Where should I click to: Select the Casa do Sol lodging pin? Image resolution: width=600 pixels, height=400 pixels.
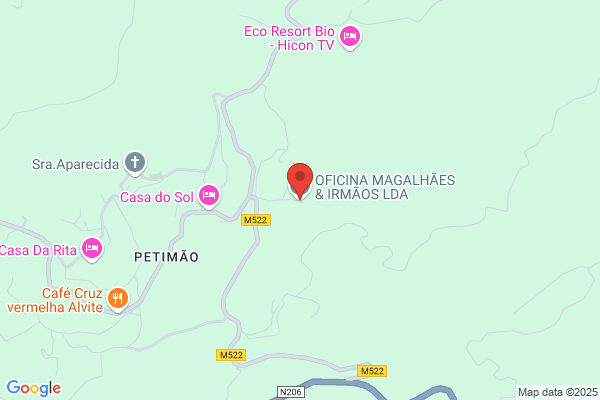tap(209, 196)
